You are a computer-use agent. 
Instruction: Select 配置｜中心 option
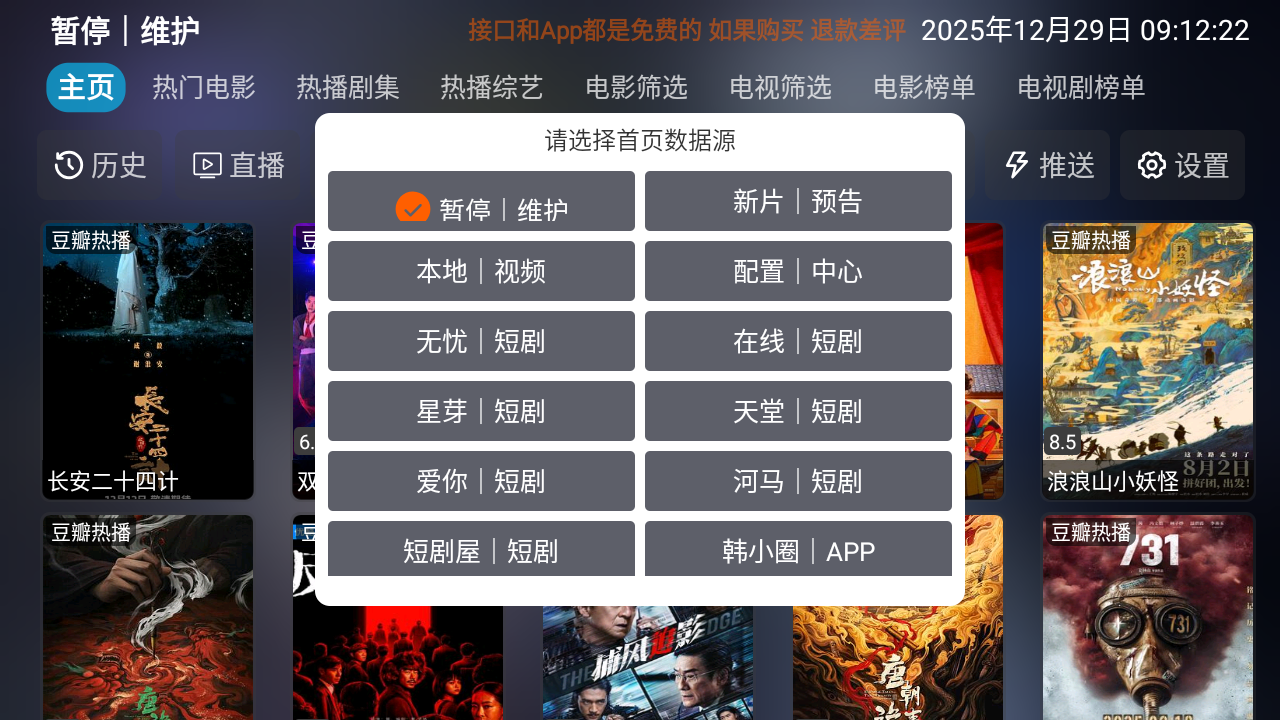798,271
